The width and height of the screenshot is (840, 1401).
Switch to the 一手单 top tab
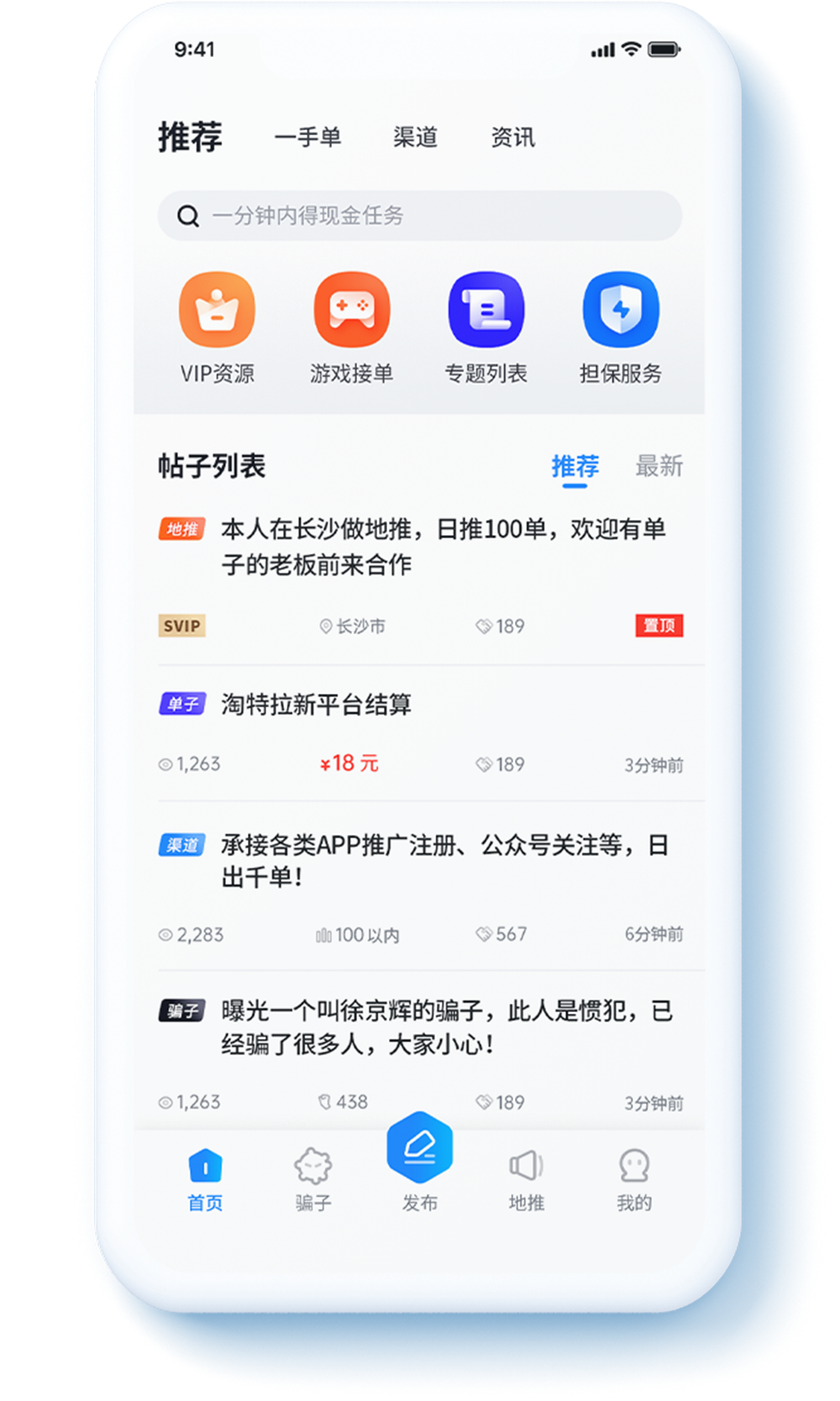click(x=307, y=137)
